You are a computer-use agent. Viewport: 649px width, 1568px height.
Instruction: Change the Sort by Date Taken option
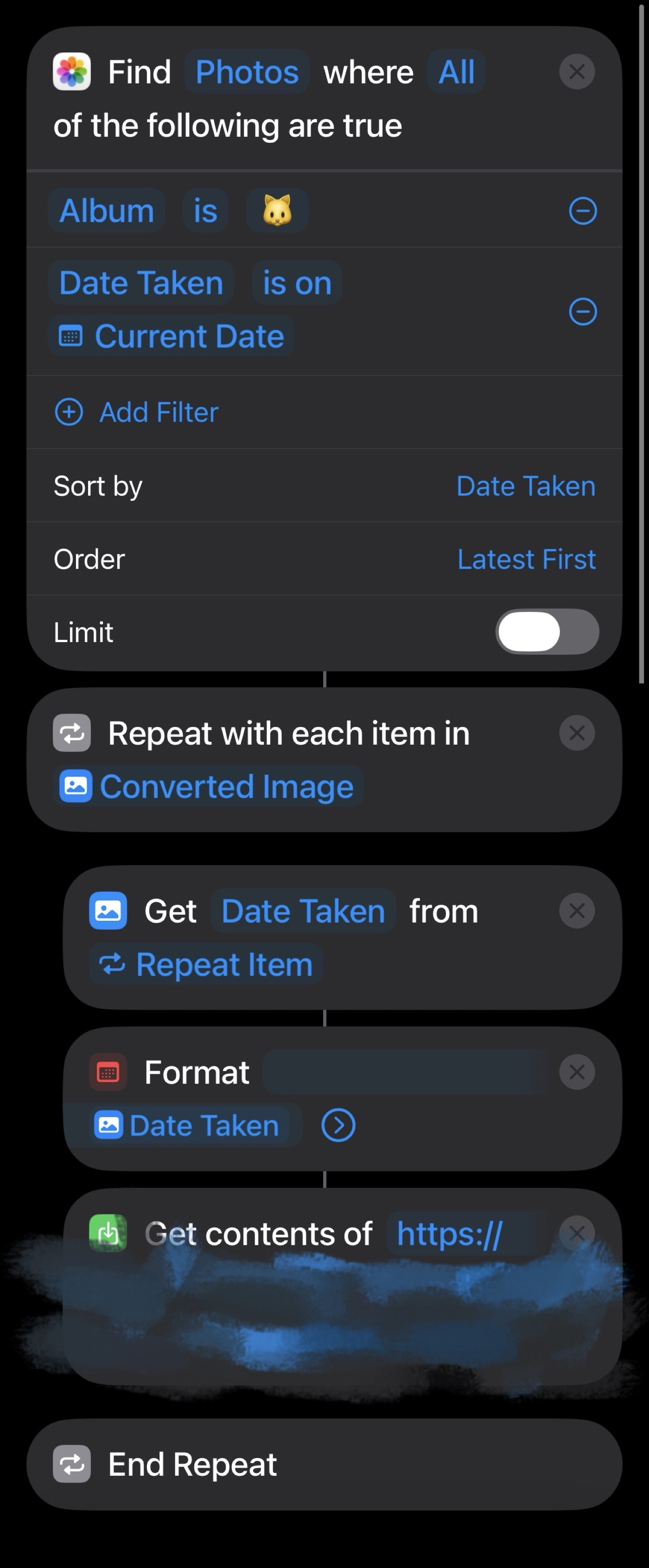[525, 486]
